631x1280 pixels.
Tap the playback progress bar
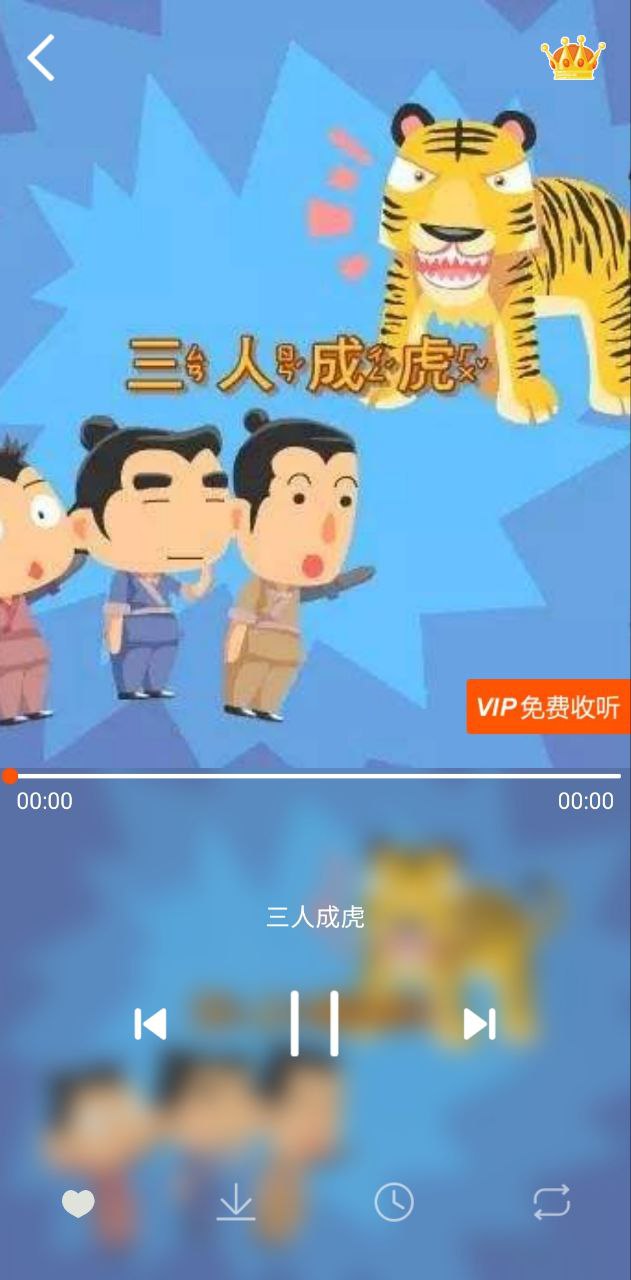pos(315,776)
